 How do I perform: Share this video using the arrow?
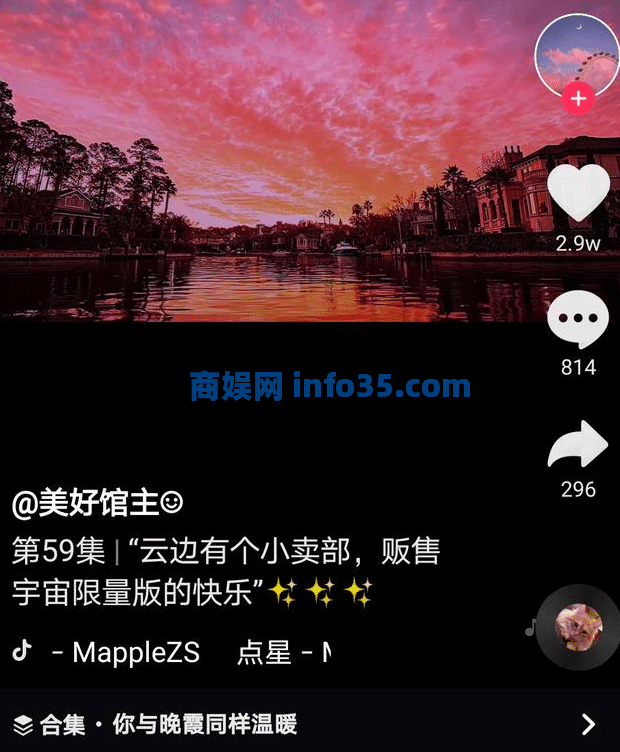[x=578, y=446]
